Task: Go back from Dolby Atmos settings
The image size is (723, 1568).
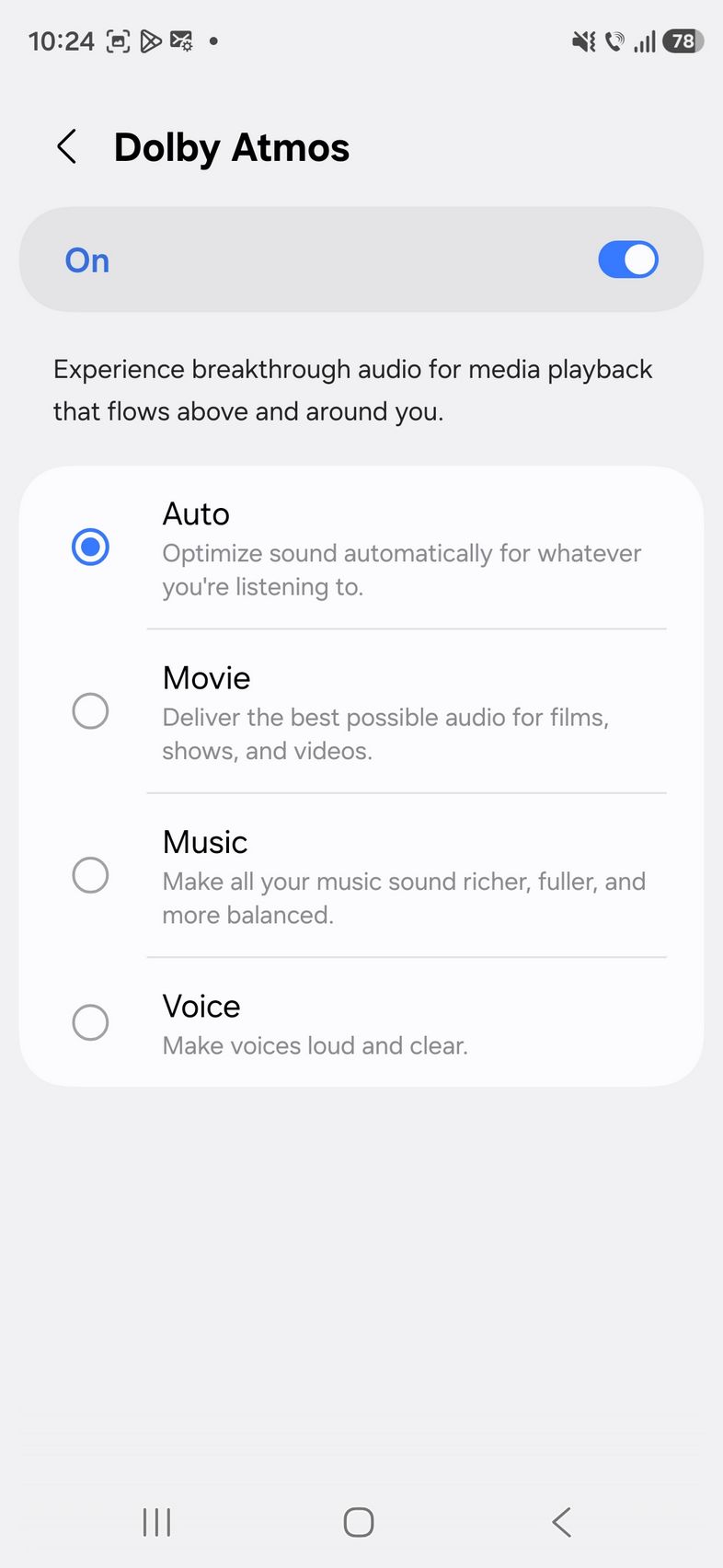Action: pyautogui.click(x=67, y=147)
